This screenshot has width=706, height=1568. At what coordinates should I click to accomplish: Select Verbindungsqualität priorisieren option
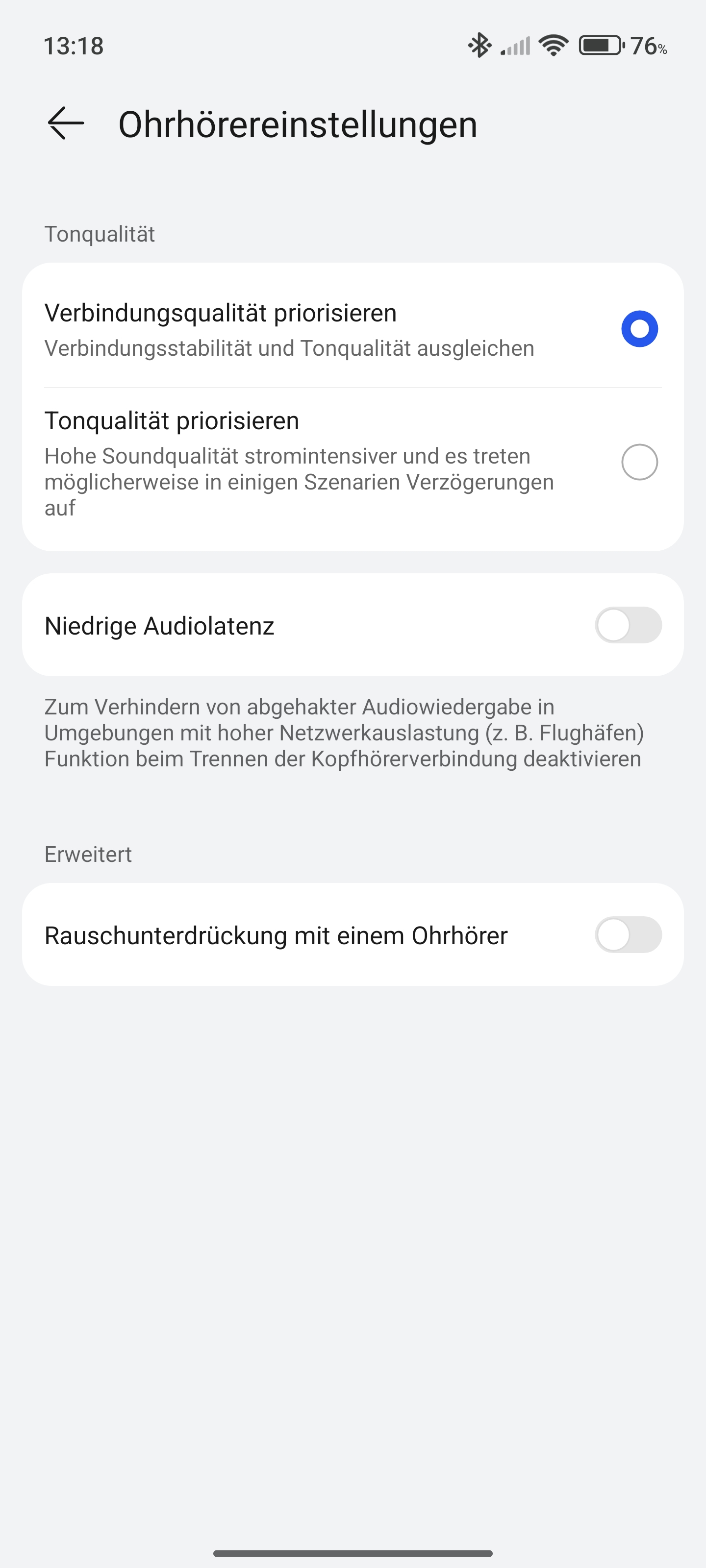tap(639, 329)
